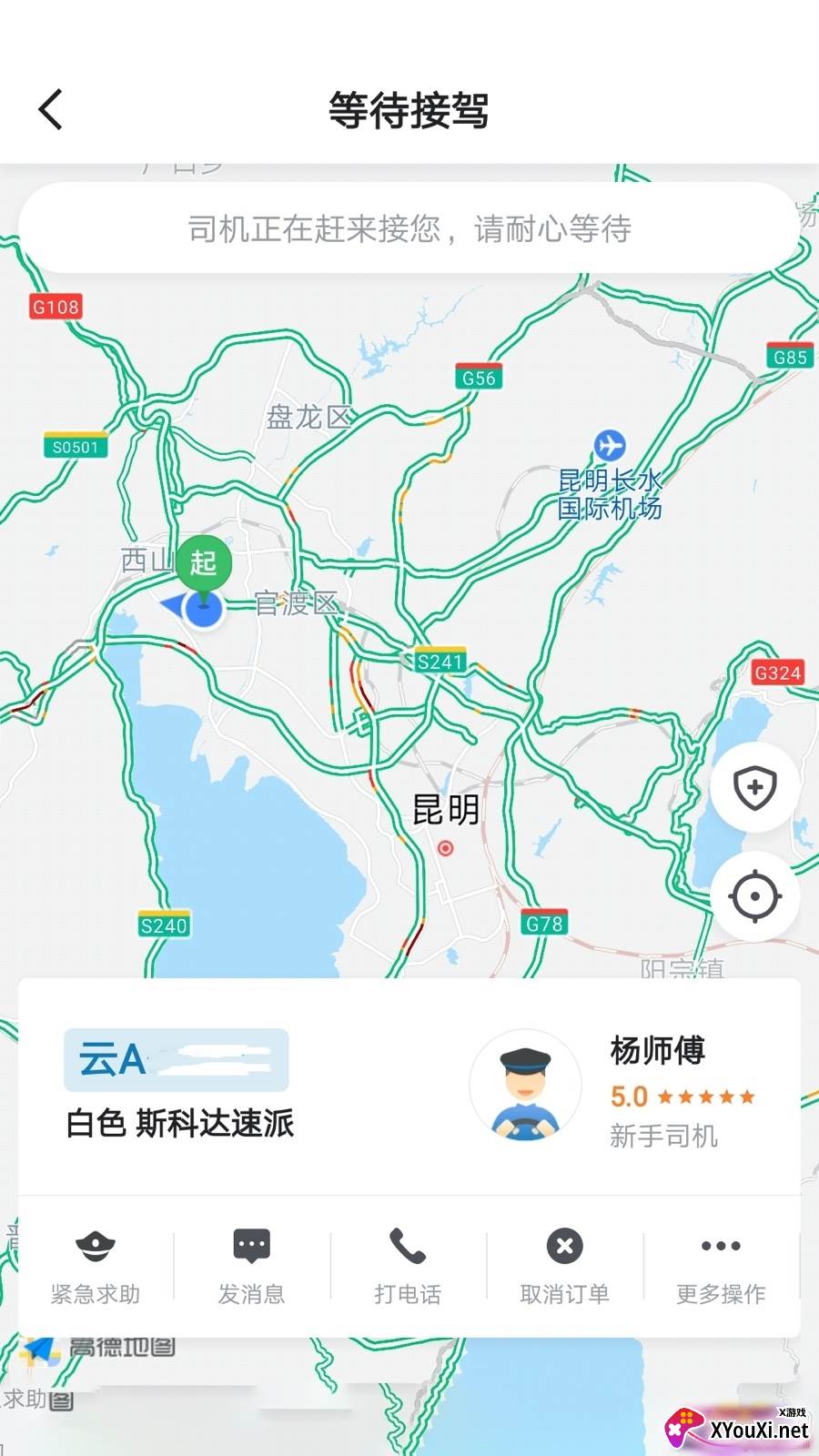Screen dimensions: 819x1456
Task: Tap the shield safety center icon
Action: coord(756,788)
